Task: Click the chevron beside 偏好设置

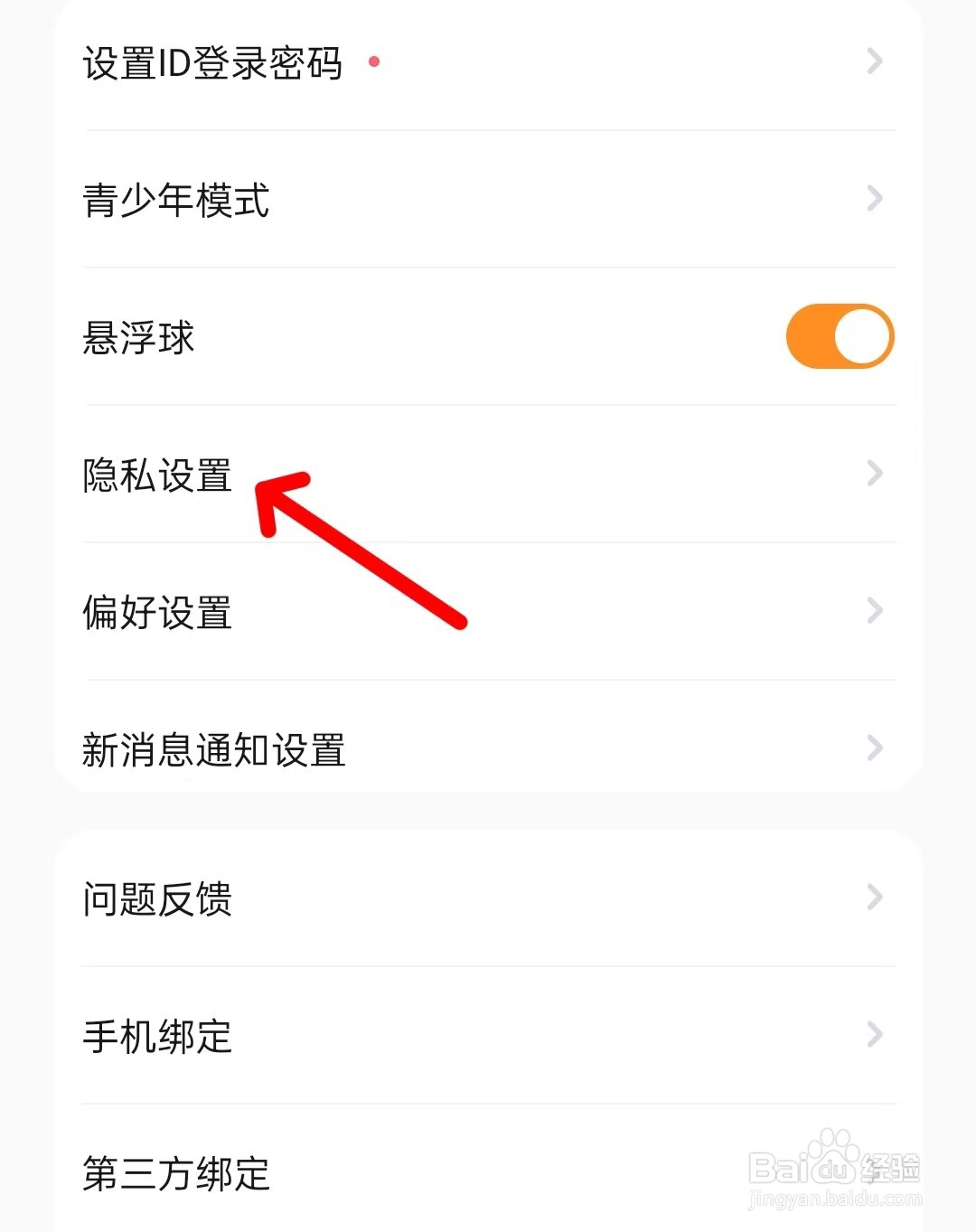Action: [x=873, y=611]
